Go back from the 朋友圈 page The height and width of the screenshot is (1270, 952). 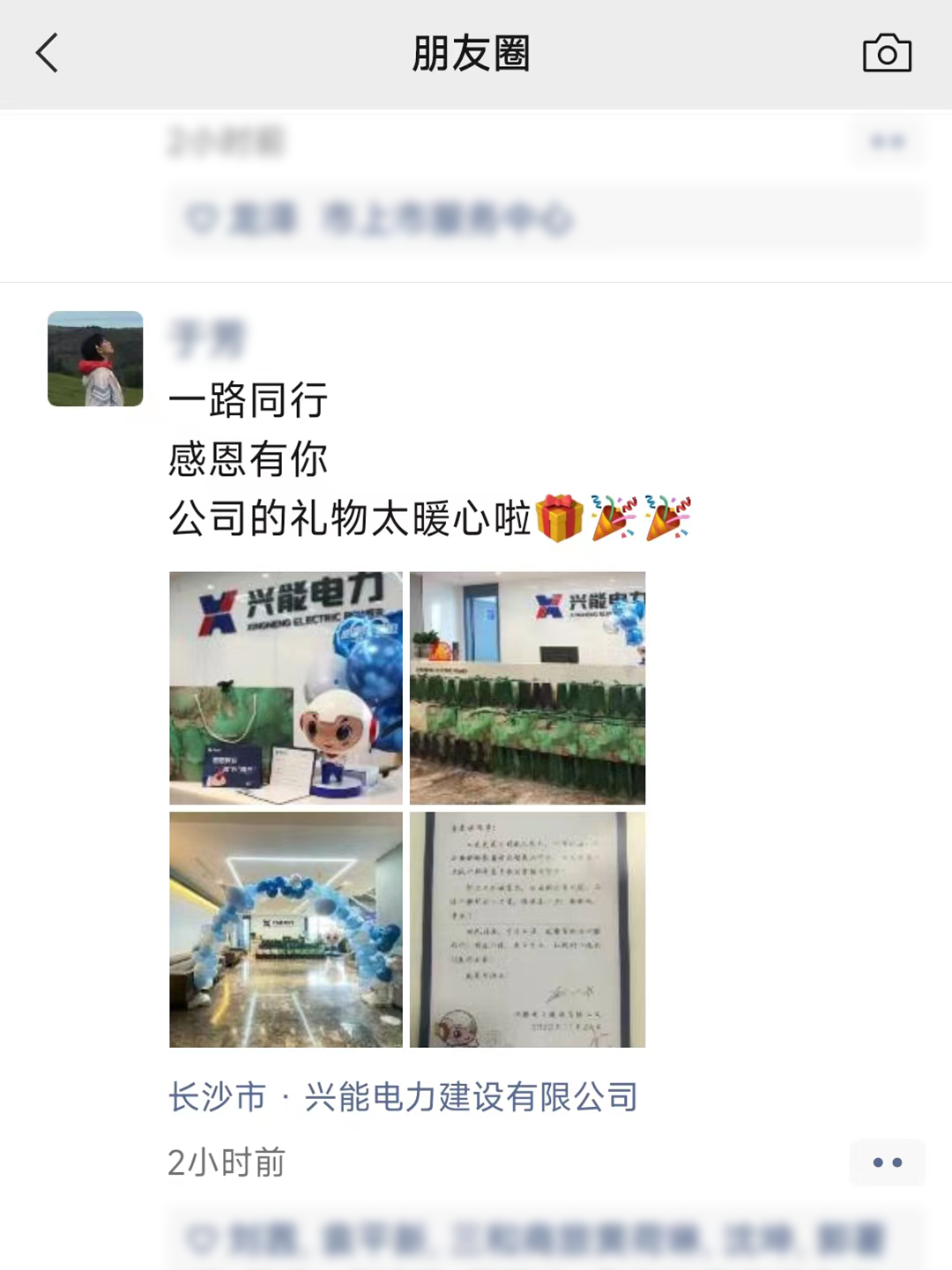tap(48, 53)
